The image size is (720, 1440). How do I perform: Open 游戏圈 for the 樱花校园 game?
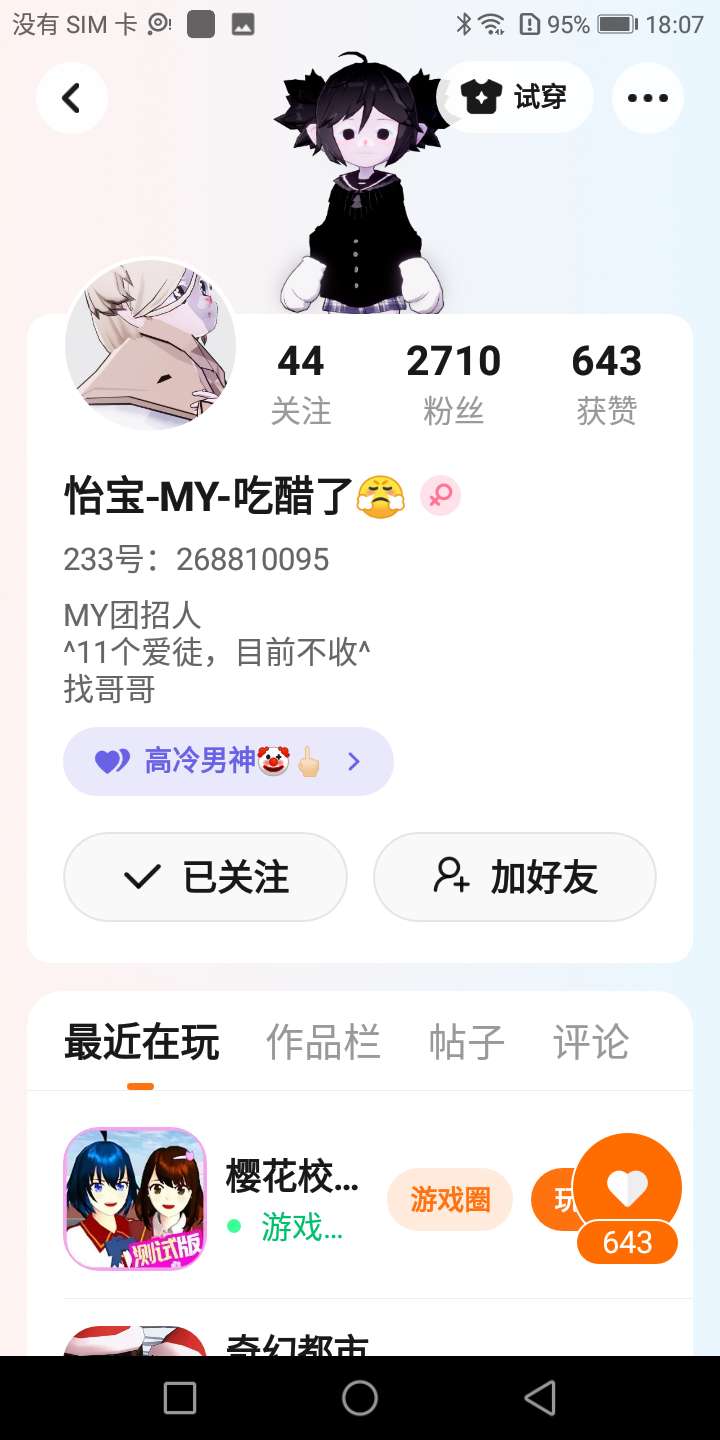(x=449, y=1199)
